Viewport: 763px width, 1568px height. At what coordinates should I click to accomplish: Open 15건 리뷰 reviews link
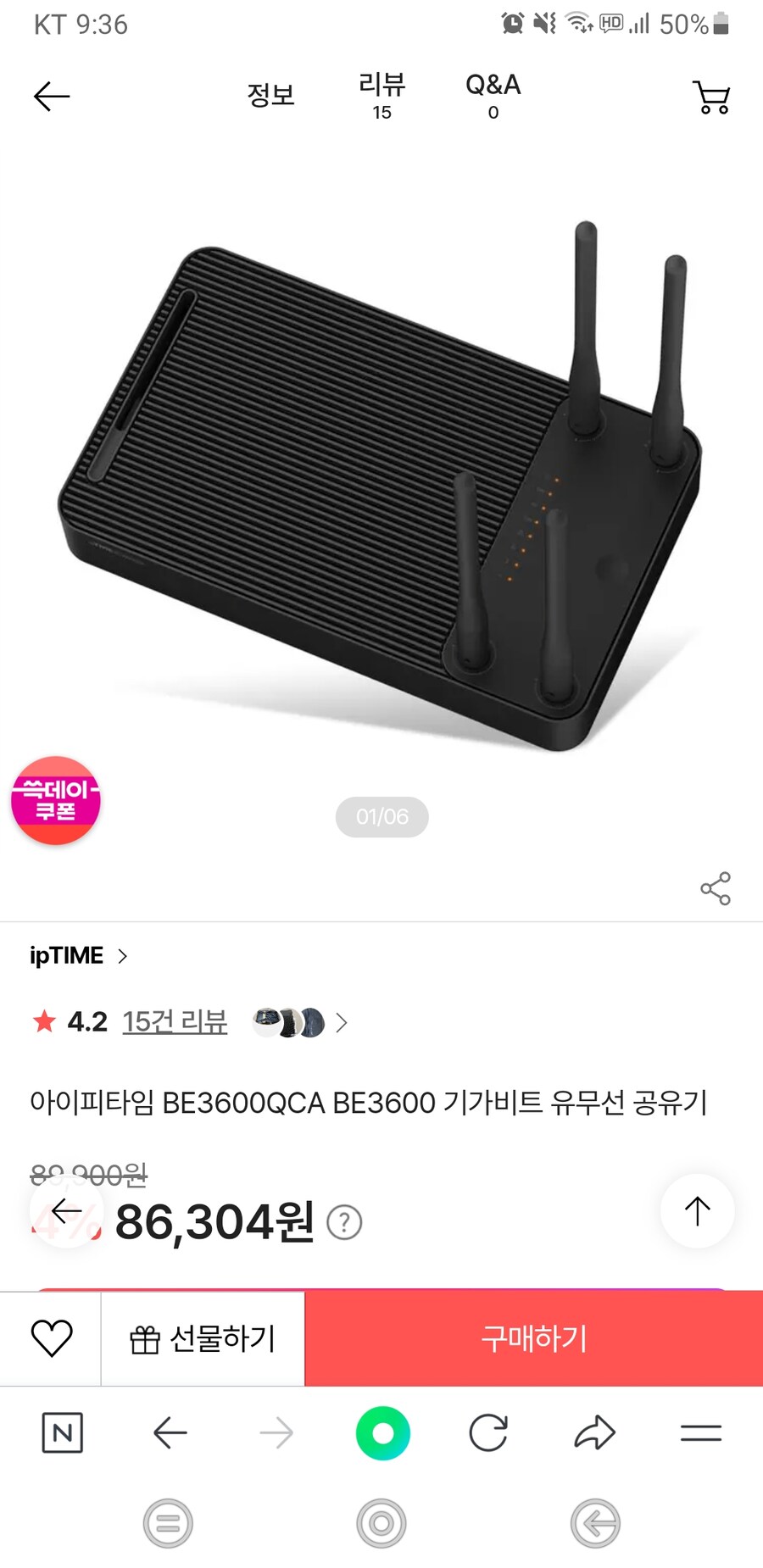pyautogui.click(x=175, y=1022)
